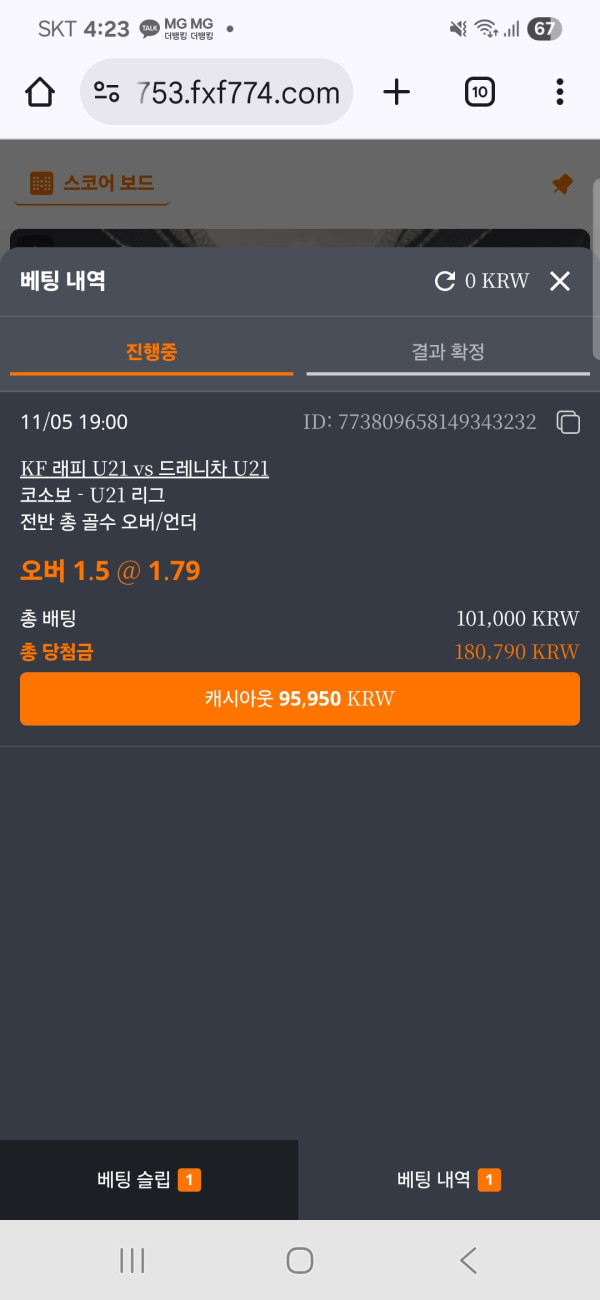600x1300 pixels.
Task: Switch to the 베팅 슬립 tab
Action: click(x=149, y=1180)
